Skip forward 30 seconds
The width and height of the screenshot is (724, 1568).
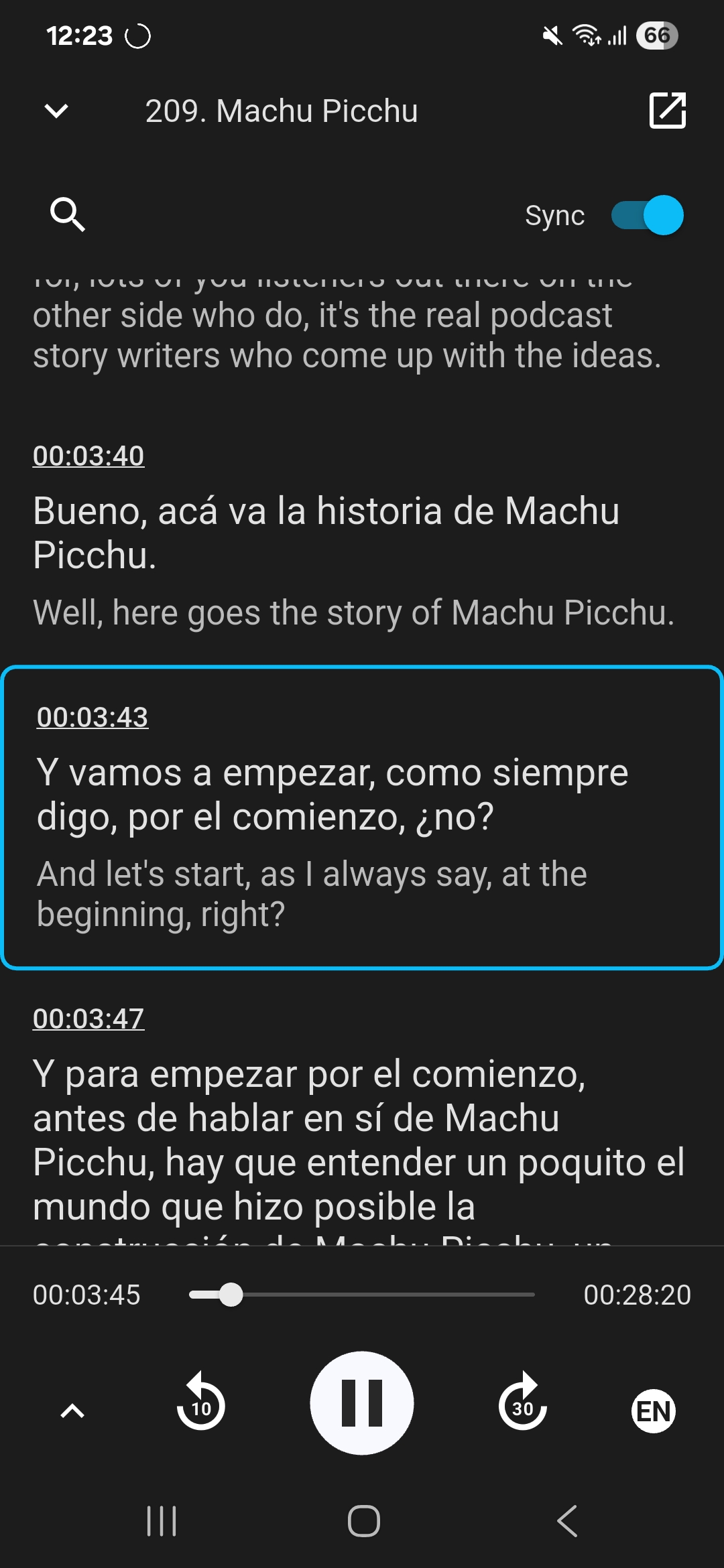(523, 1404)
